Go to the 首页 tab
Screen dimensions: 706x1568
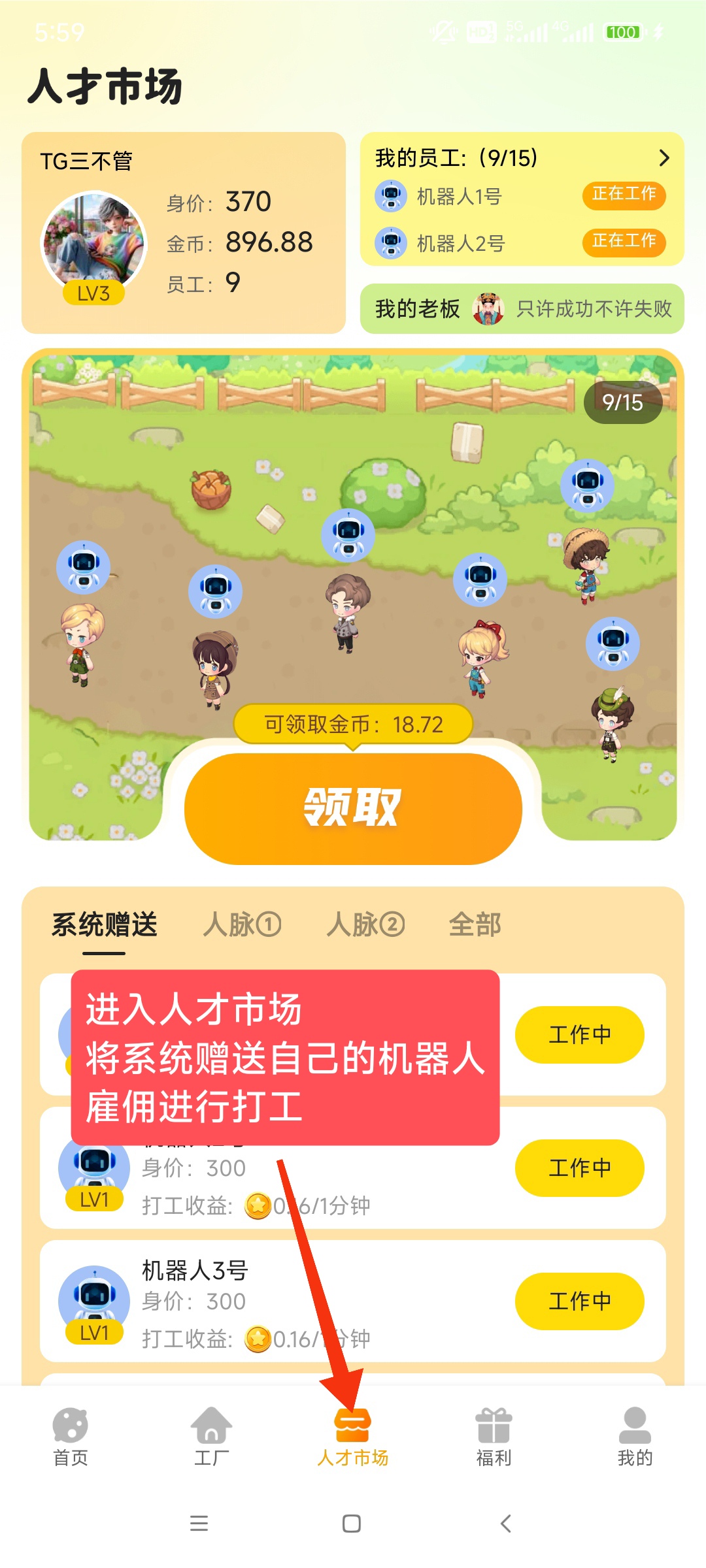coord(71,1437)
